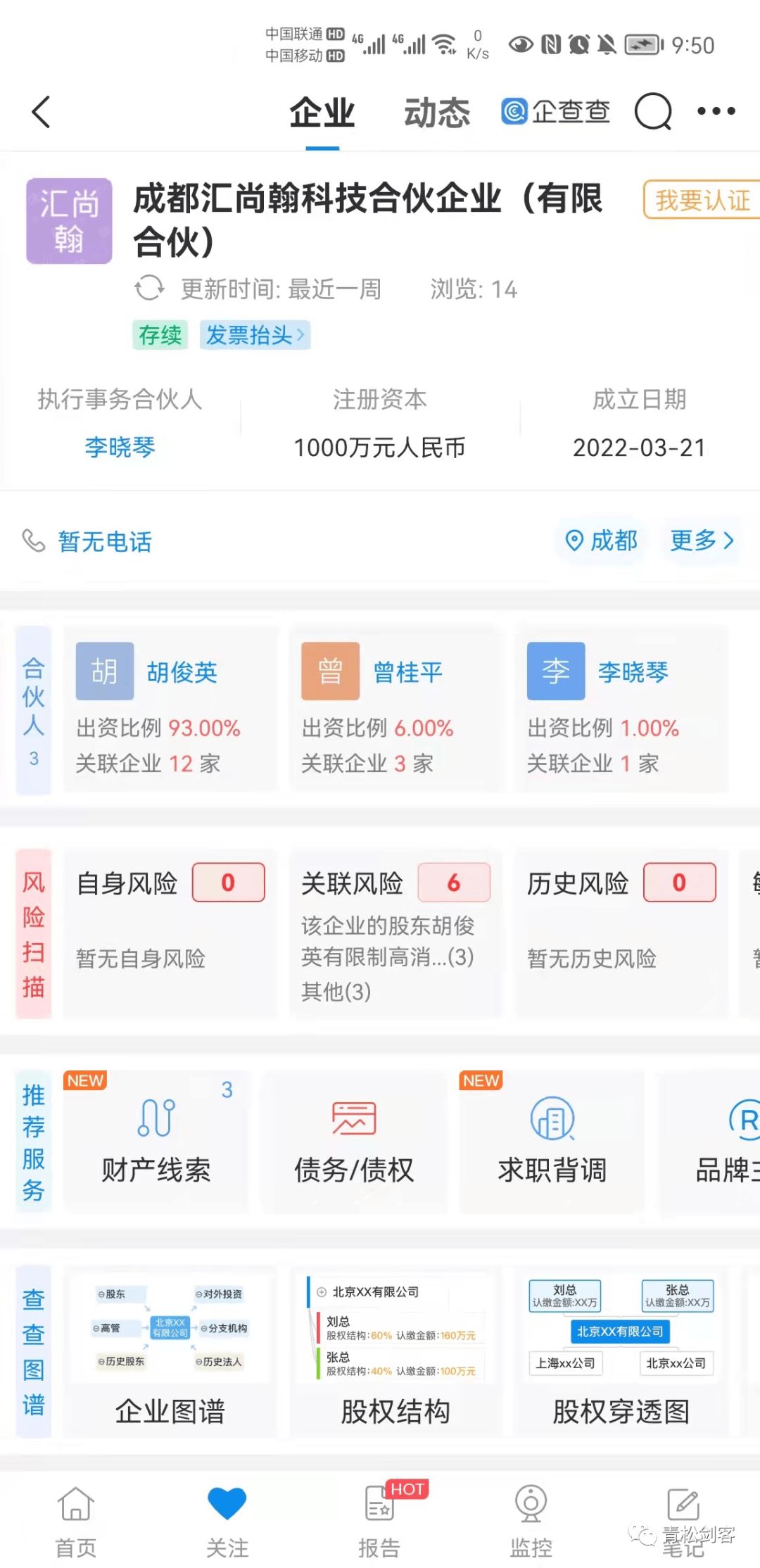Open executive partner 李晓琴's link
Screen dimensions: 760x1568
(x=120, y=447)
